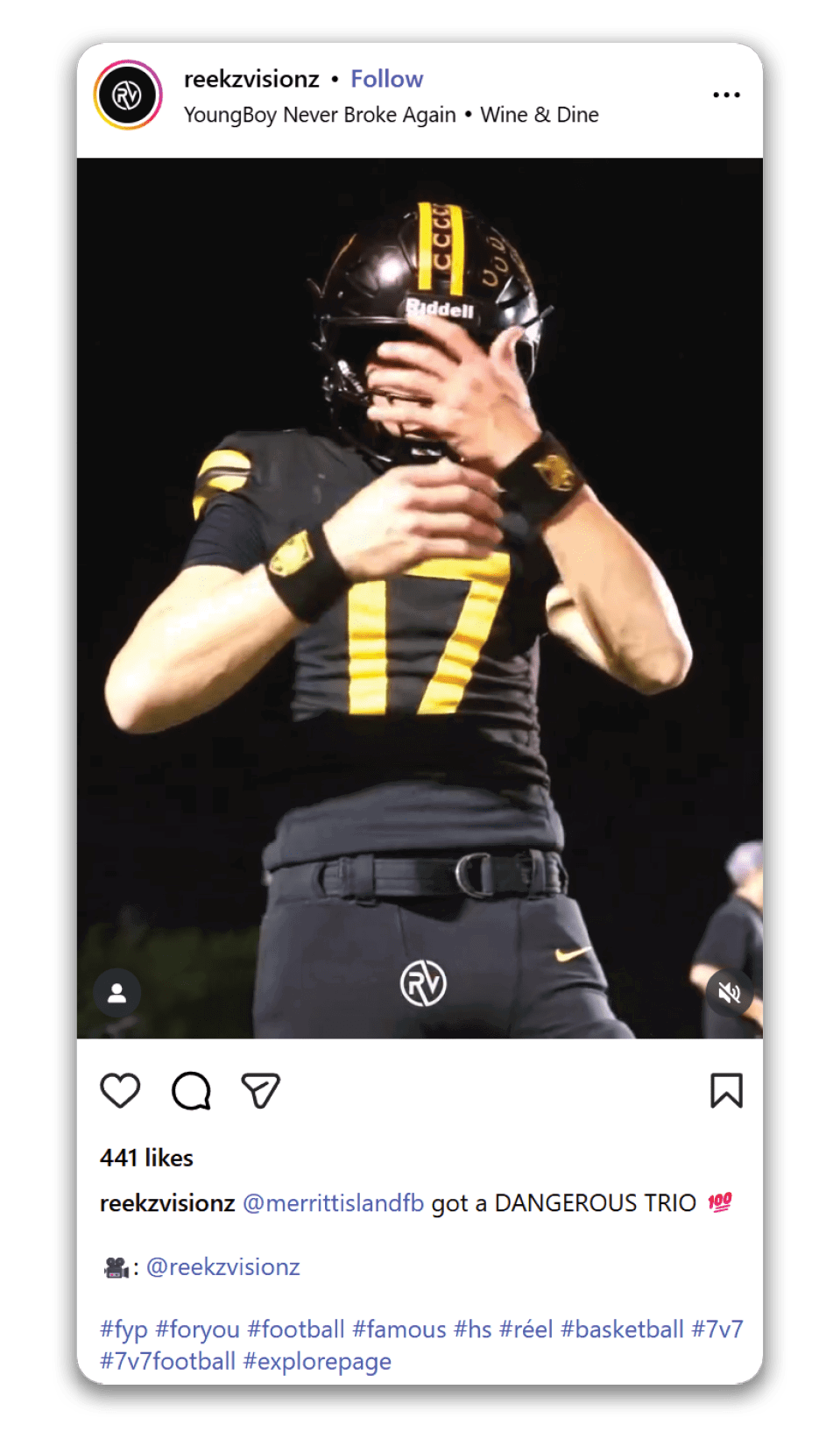Share the post via paper plane icon
Image resolution: width=840 pixels, height=1446 pixels.
[x=260, y=1091]
